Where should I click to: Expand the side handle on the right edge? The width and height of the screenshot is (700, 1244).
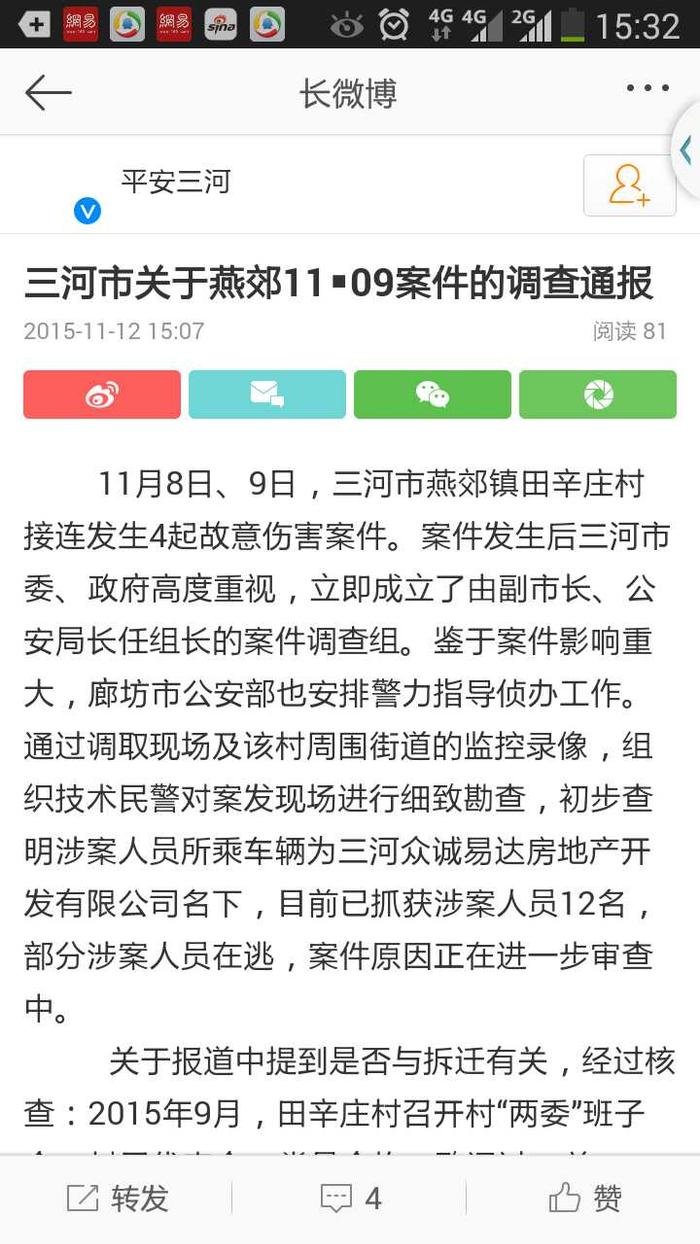point(685,150)
